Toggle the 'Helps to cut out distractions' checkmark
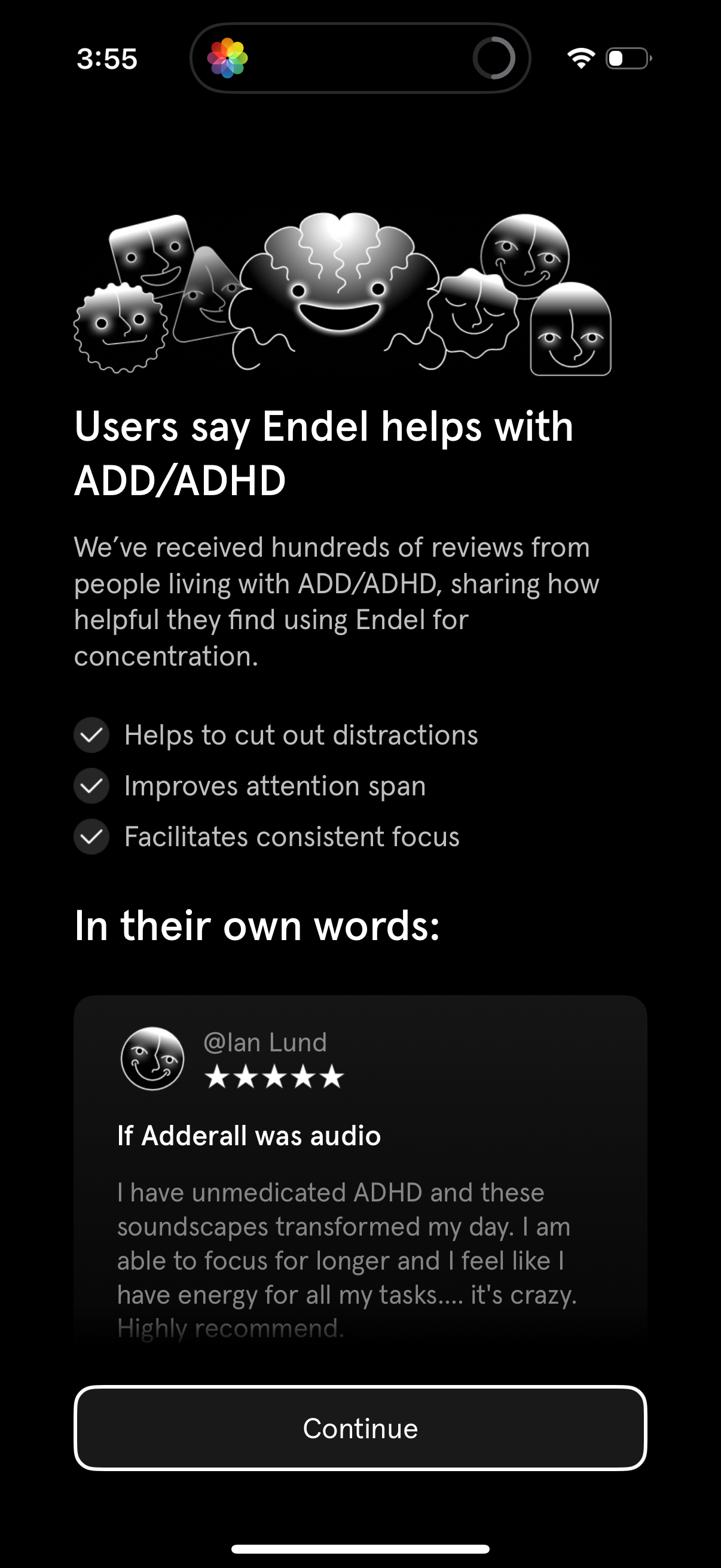Image resolution: width=721 pixels, height=1568 pixels. coord(91,735)
